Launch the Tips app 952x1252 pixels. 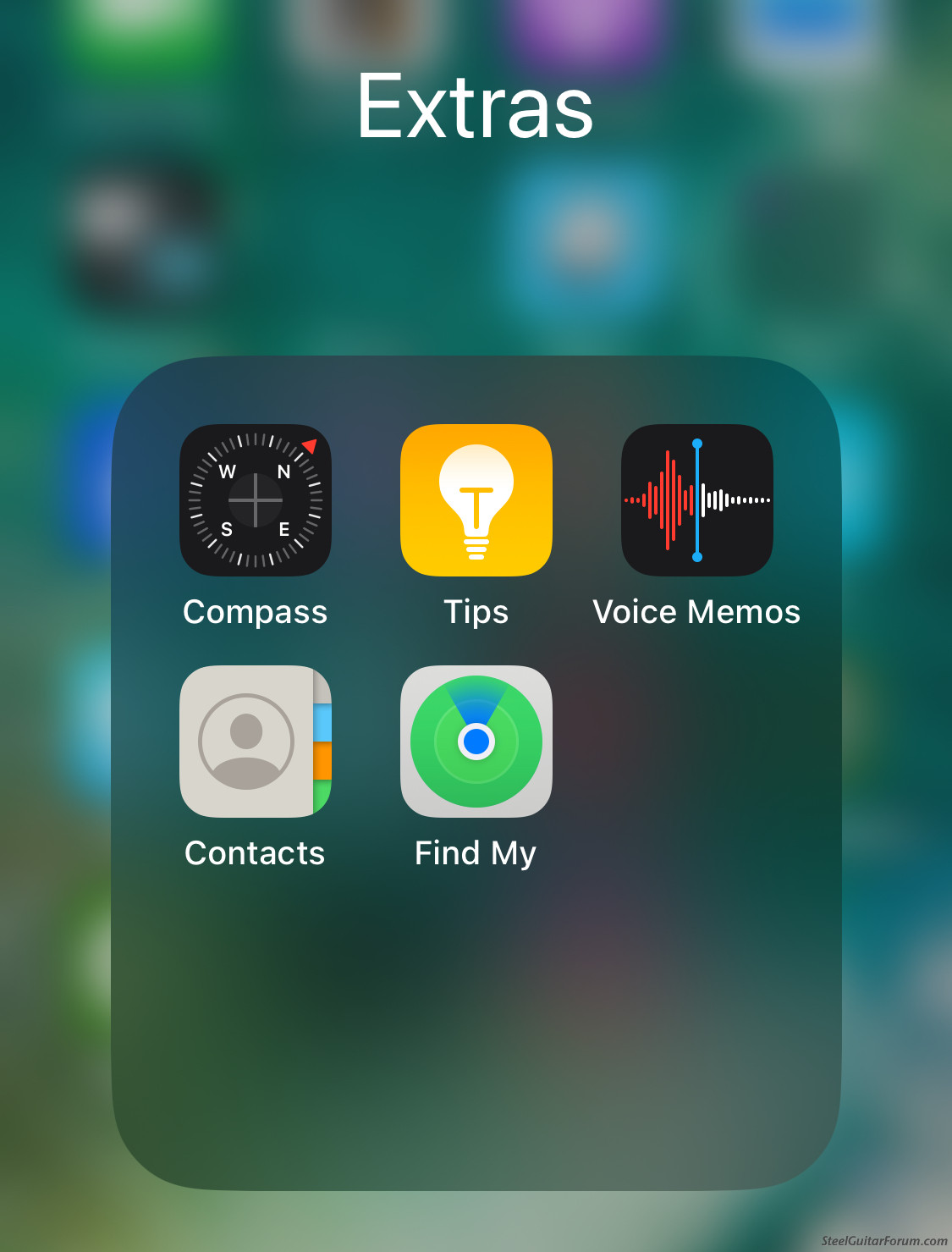tap(476, 499)
